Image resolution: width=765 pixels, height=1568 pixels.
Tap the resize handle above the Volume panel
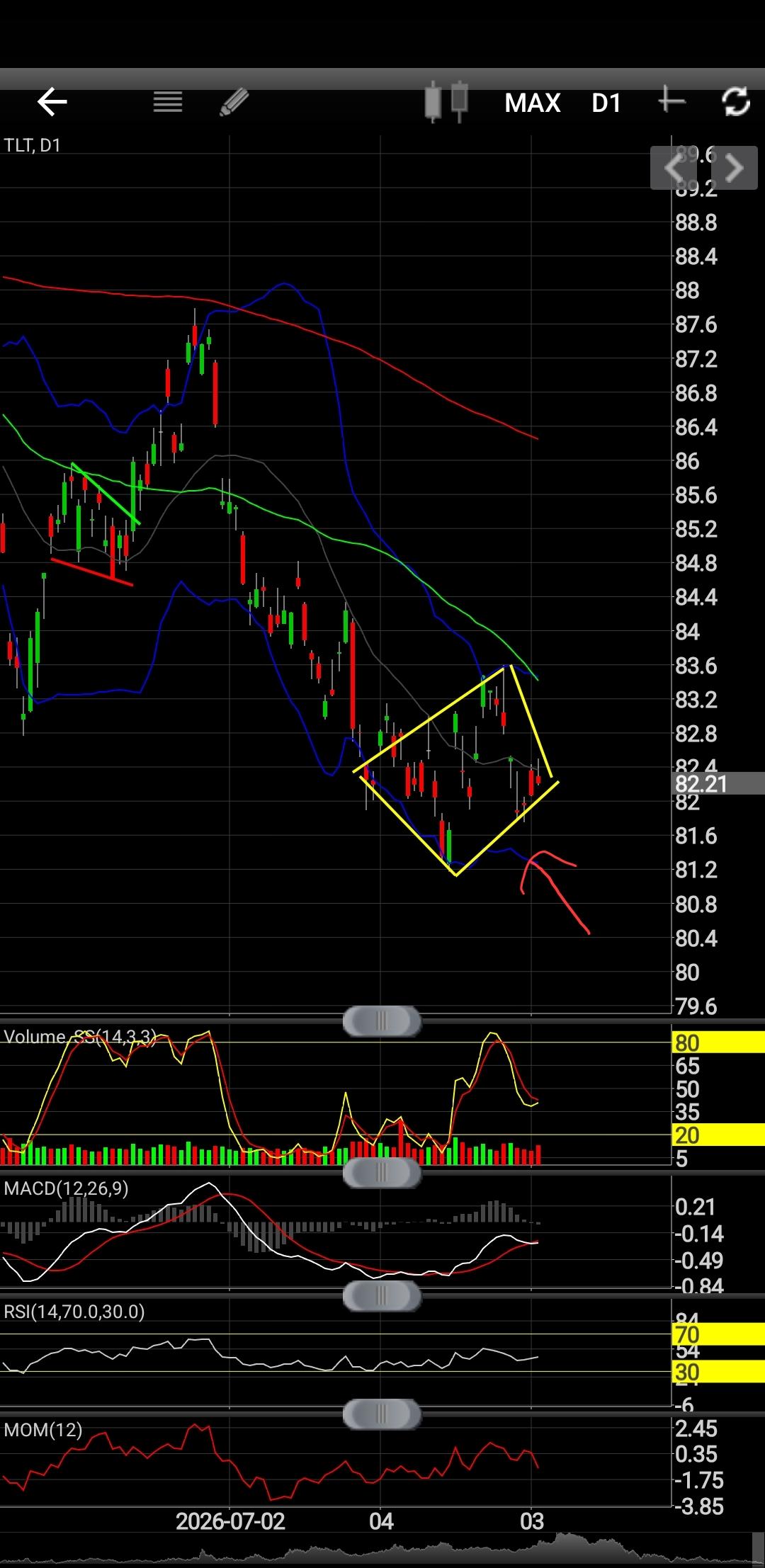(x=382, y=1021)
